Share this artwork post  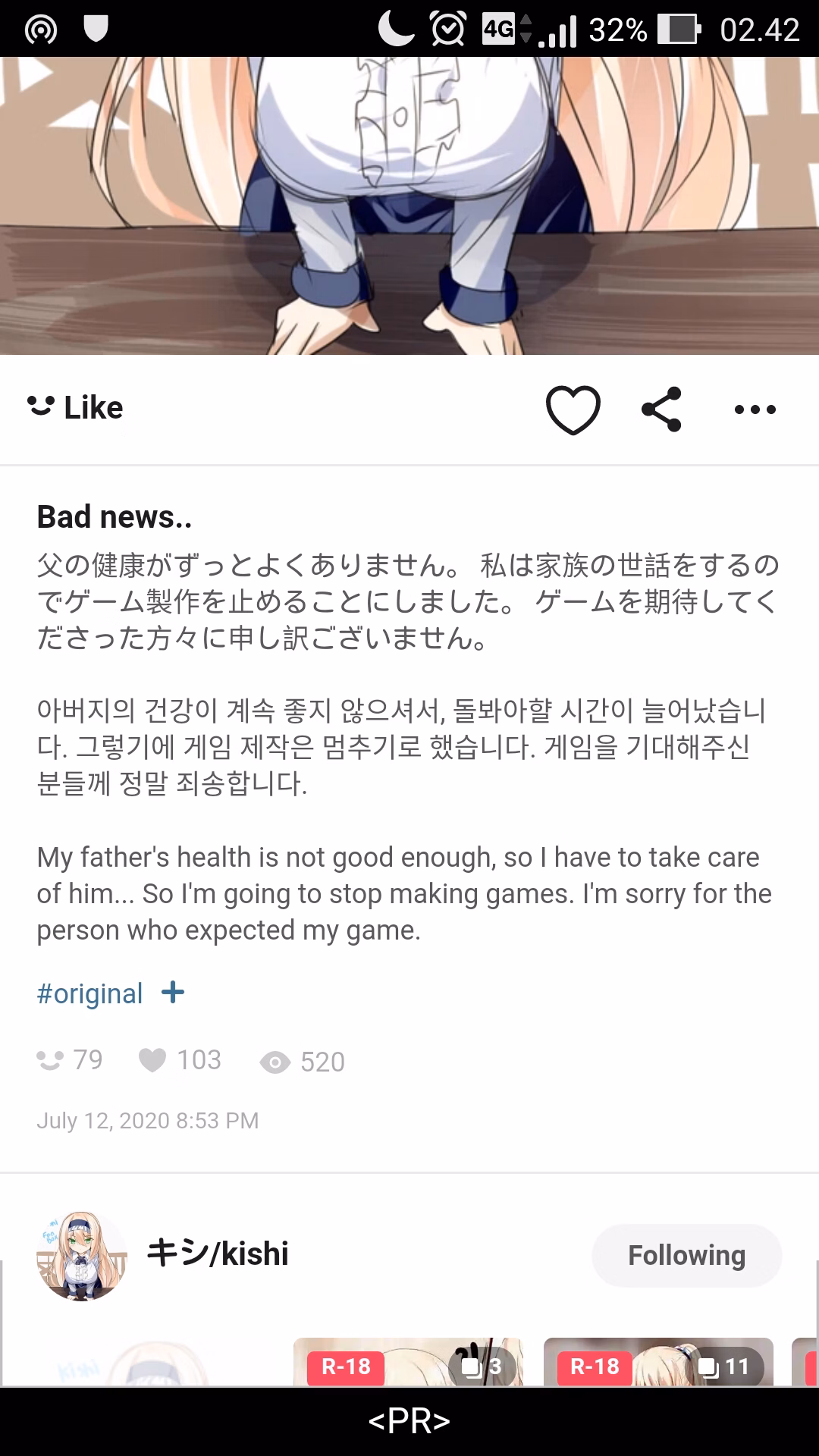coord(662,409)
